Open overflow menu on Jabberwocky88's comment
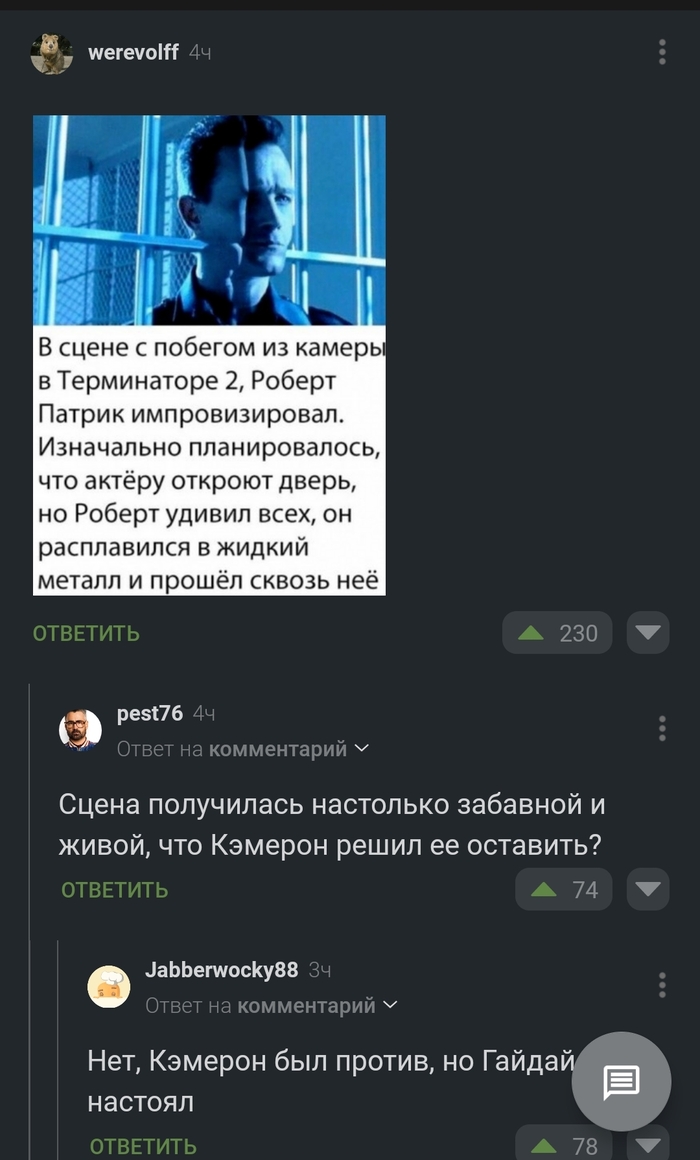Image resolution: width=700 pixels, height=1160 pixels. coord(662,984)
